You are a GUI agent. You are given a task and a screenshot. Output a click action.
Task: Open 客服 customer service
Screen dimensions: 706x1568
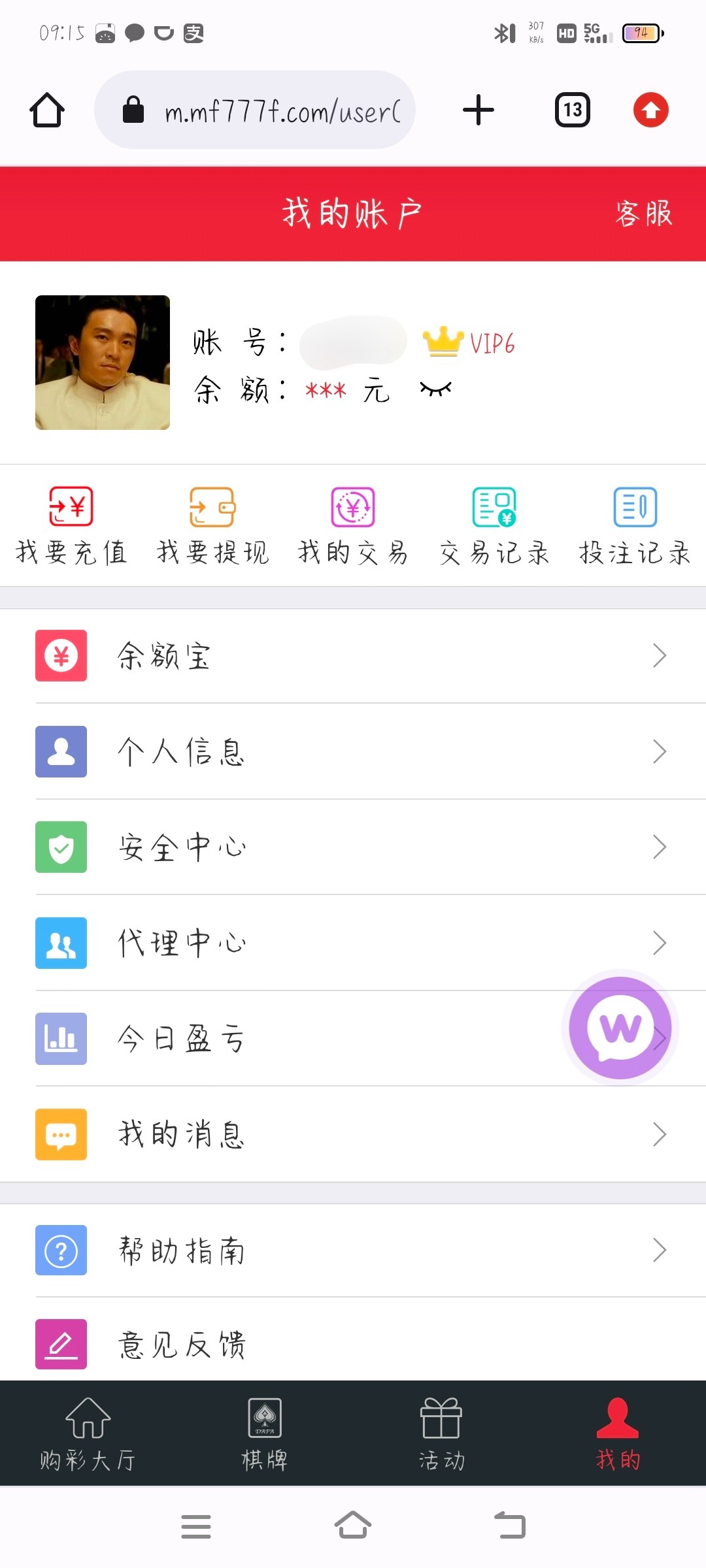point(643,214)
